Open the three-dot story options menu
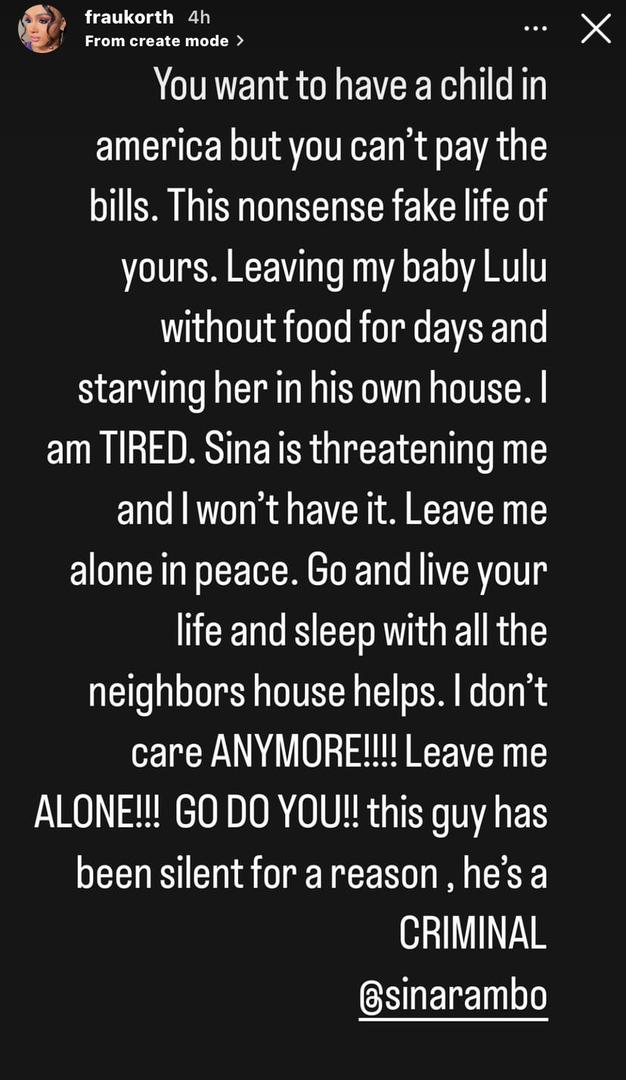The height and width of the screenshot is (1080, 626). (535, 30)
